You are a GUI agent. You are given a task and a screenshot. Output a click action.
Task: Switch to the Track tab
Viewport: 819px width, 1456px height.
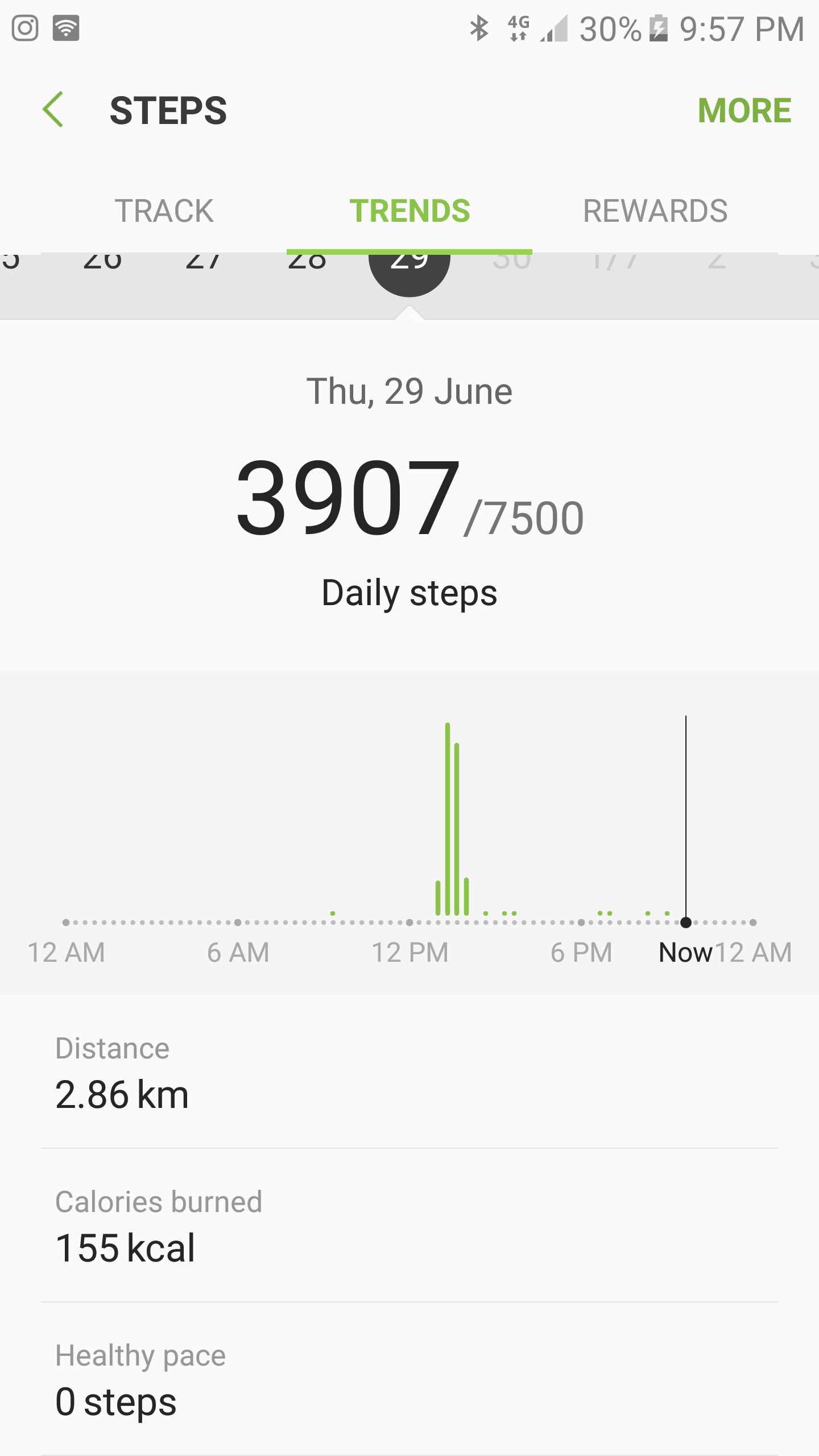[164, 211]
